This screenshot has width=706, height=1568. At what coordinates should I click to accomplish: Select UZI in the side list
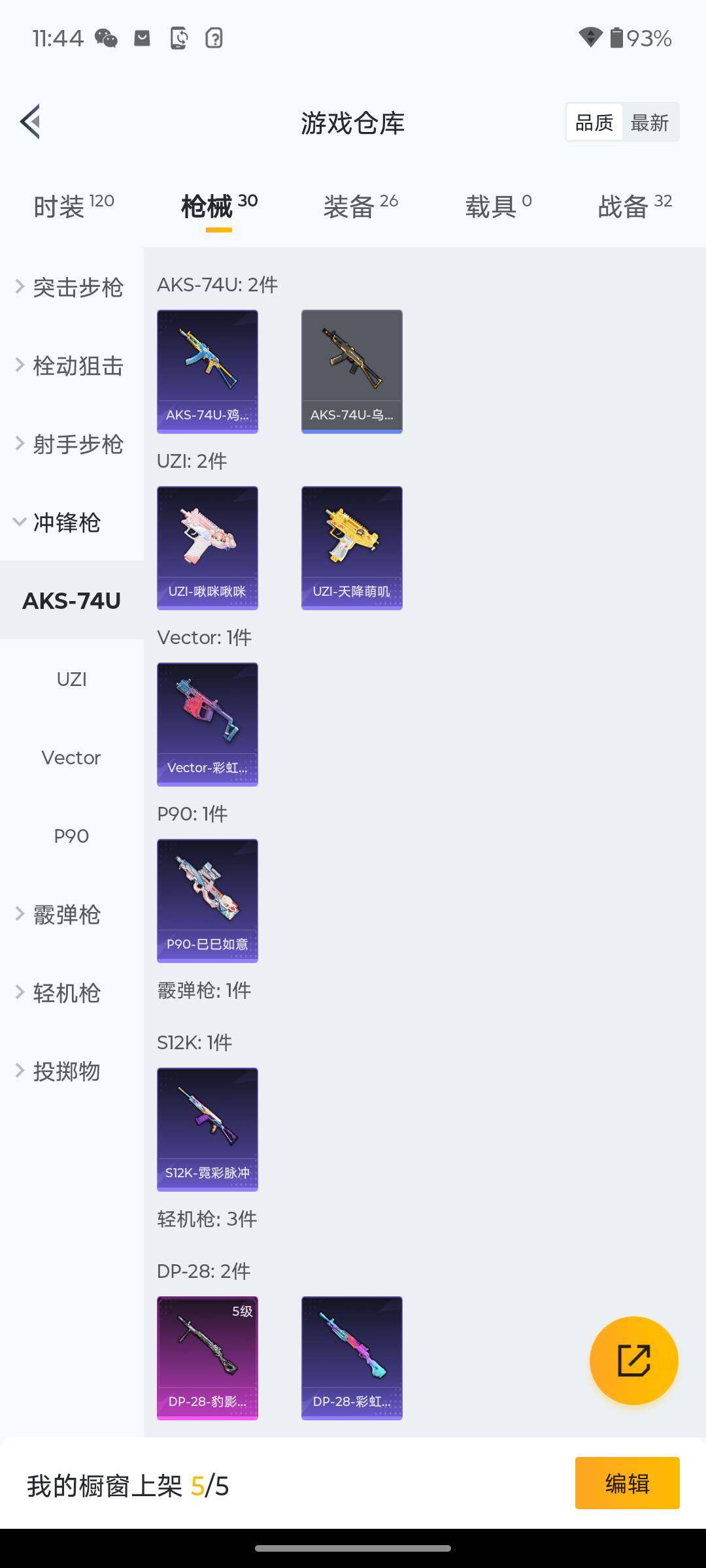(x=71, y=679)
